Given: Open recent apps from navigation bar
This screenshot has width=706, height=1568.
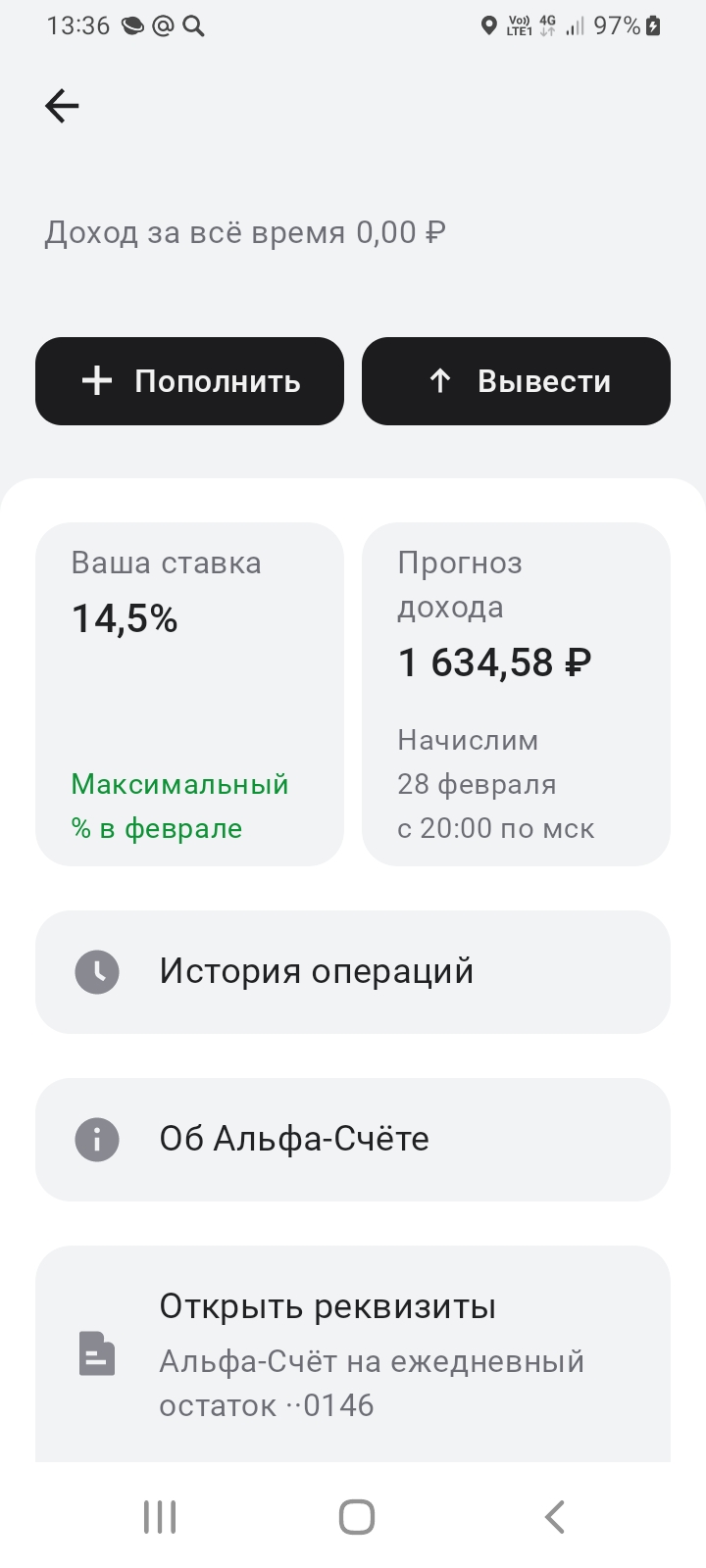Looking at the screenshot, I should pyautogui.click(x=160, y=1517).
